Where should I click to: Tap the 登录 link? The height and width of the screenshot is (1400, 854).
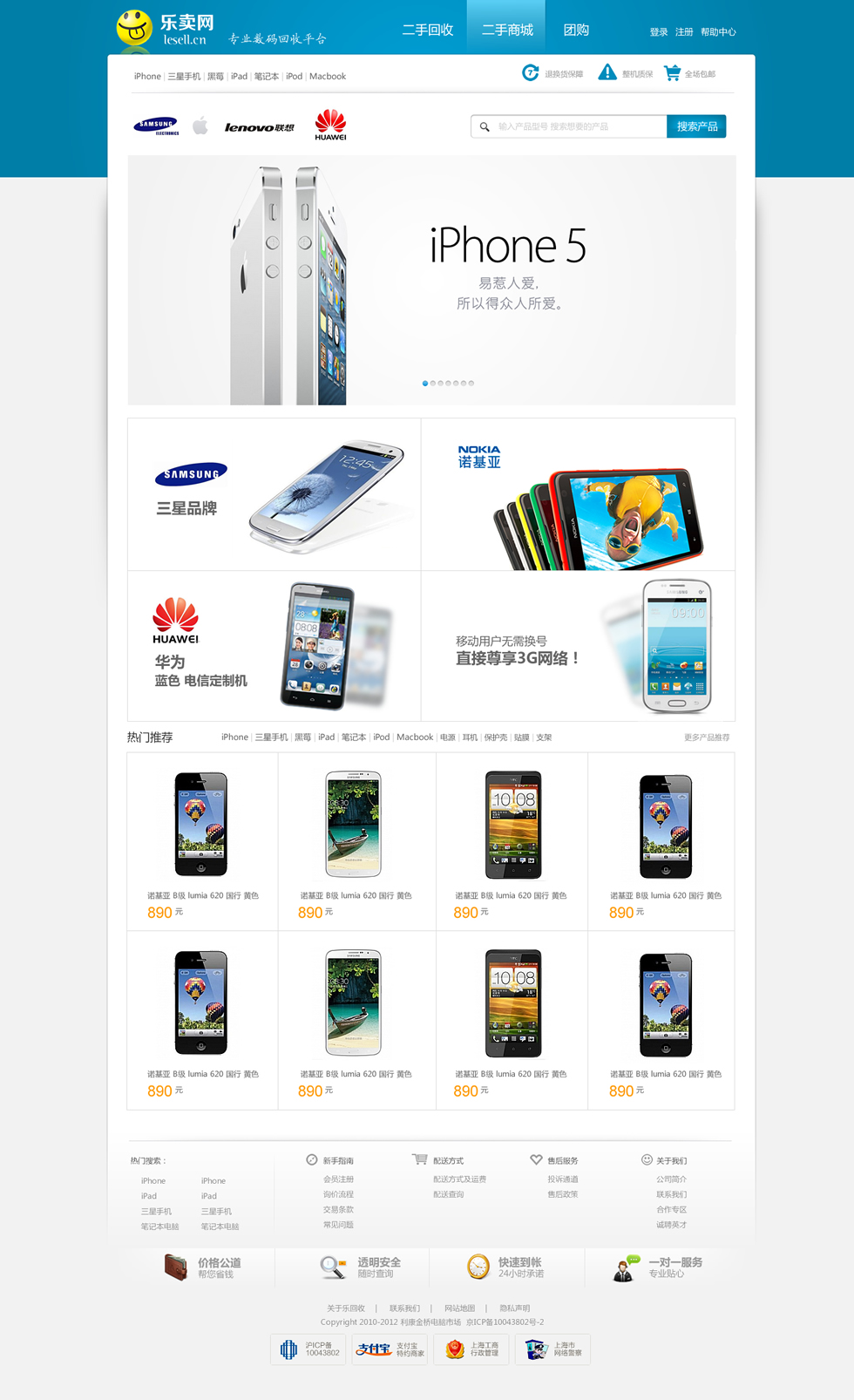(x=659, y=32)
